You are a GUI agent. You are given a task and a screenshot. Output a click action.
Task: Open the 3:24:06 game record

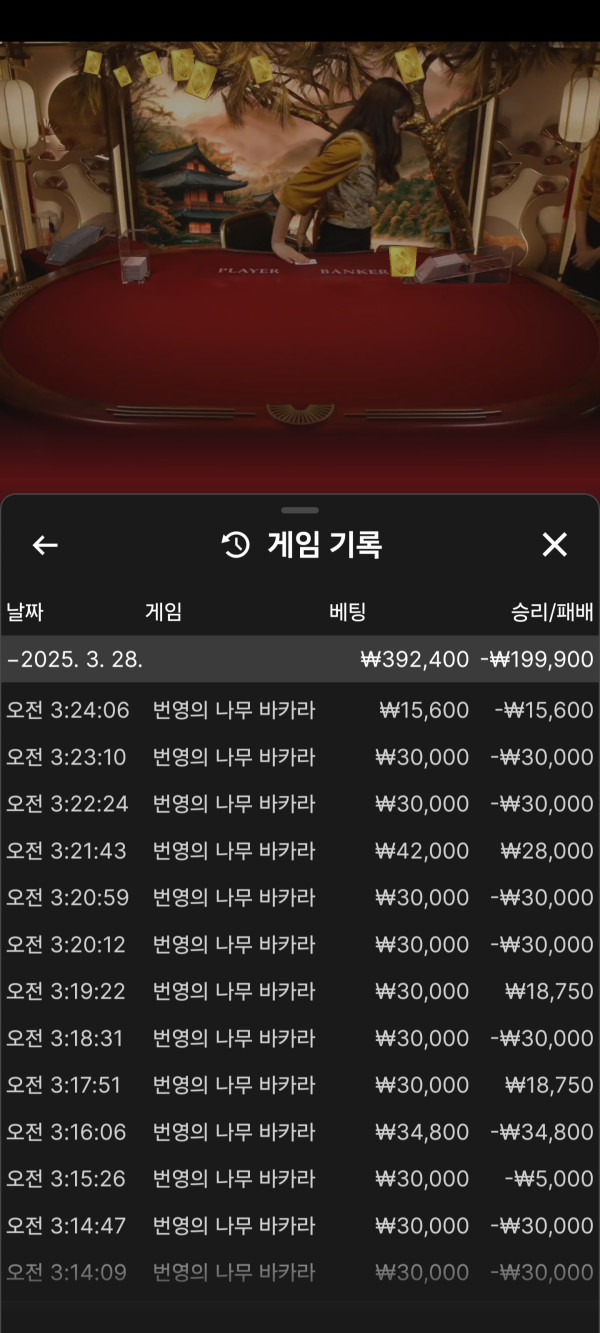300,711
